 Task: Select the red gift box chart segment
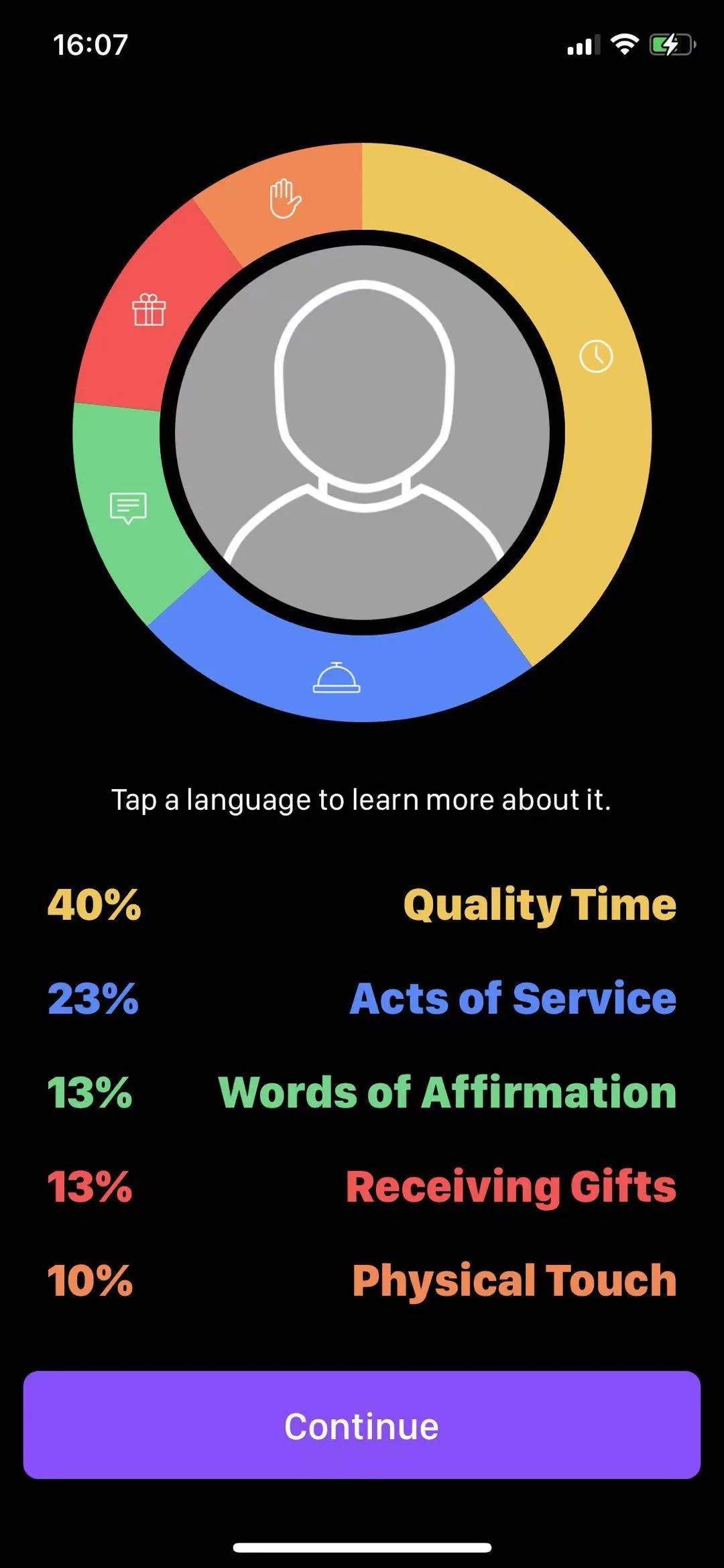(x=149, y=310)
